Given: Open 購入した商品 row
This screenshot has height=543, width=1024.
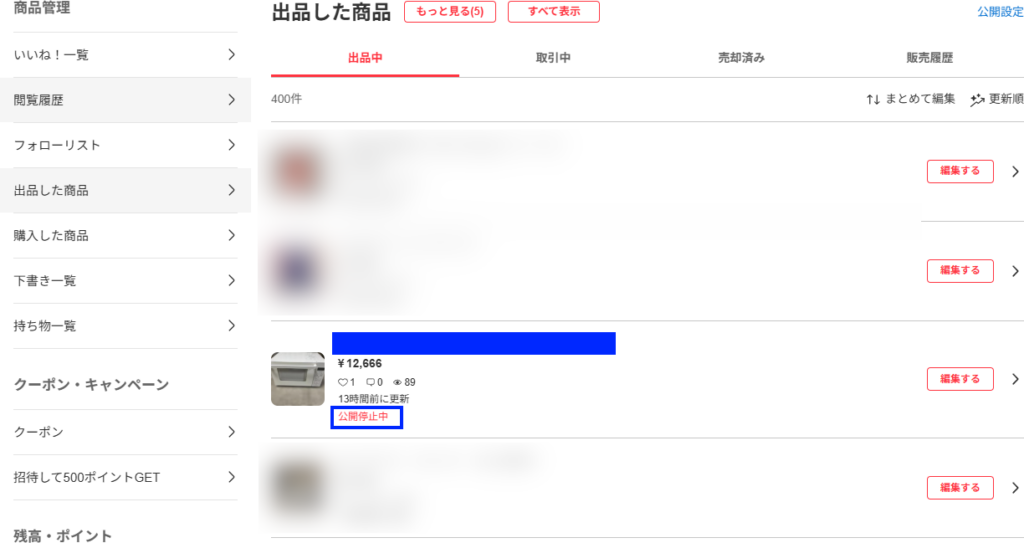Looking at the screenshot, I should coord(124,236).
